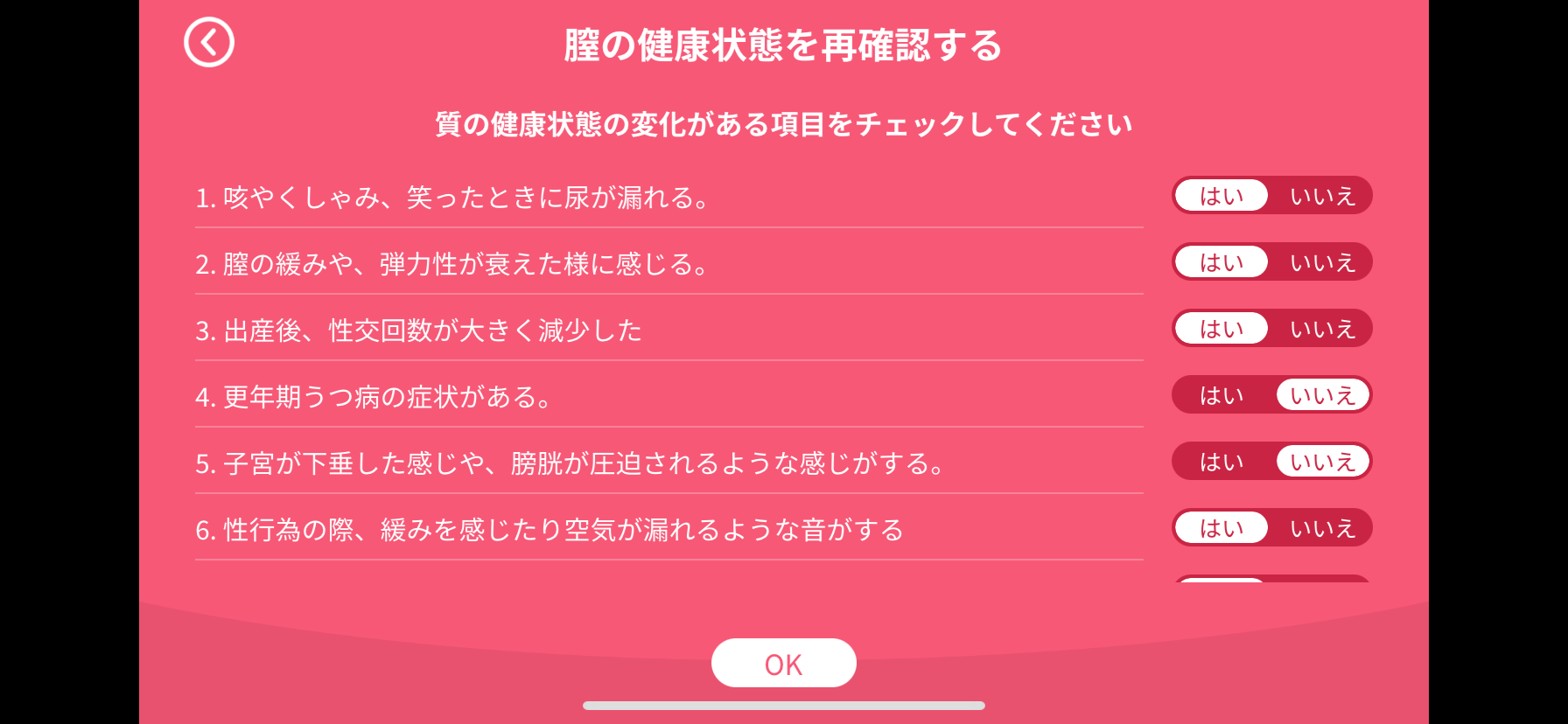This screenshot has height=724, width=1568.
Task: Switch question 4 更年期うつ病 to はい
Action: click(1221, 395)
